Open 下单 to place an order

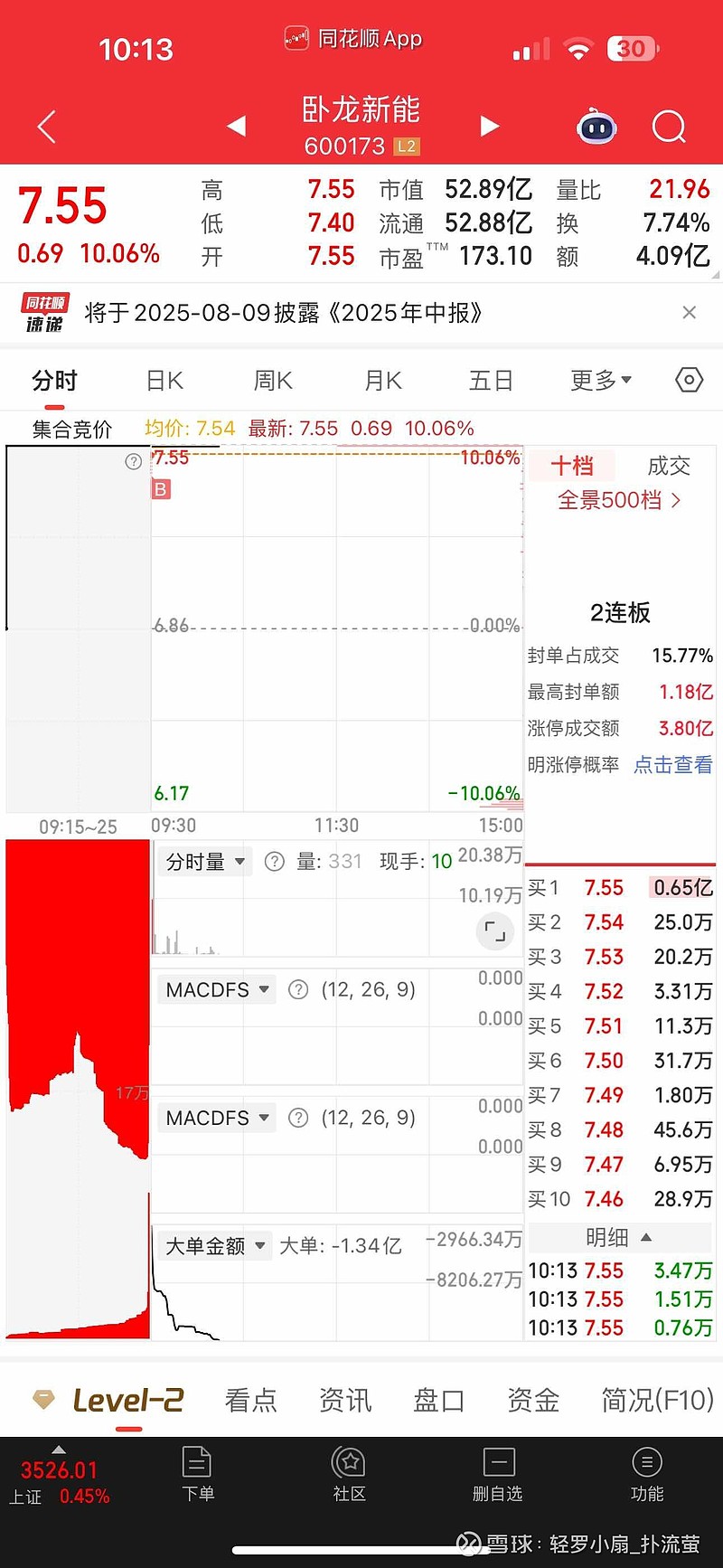point(197,1474)
